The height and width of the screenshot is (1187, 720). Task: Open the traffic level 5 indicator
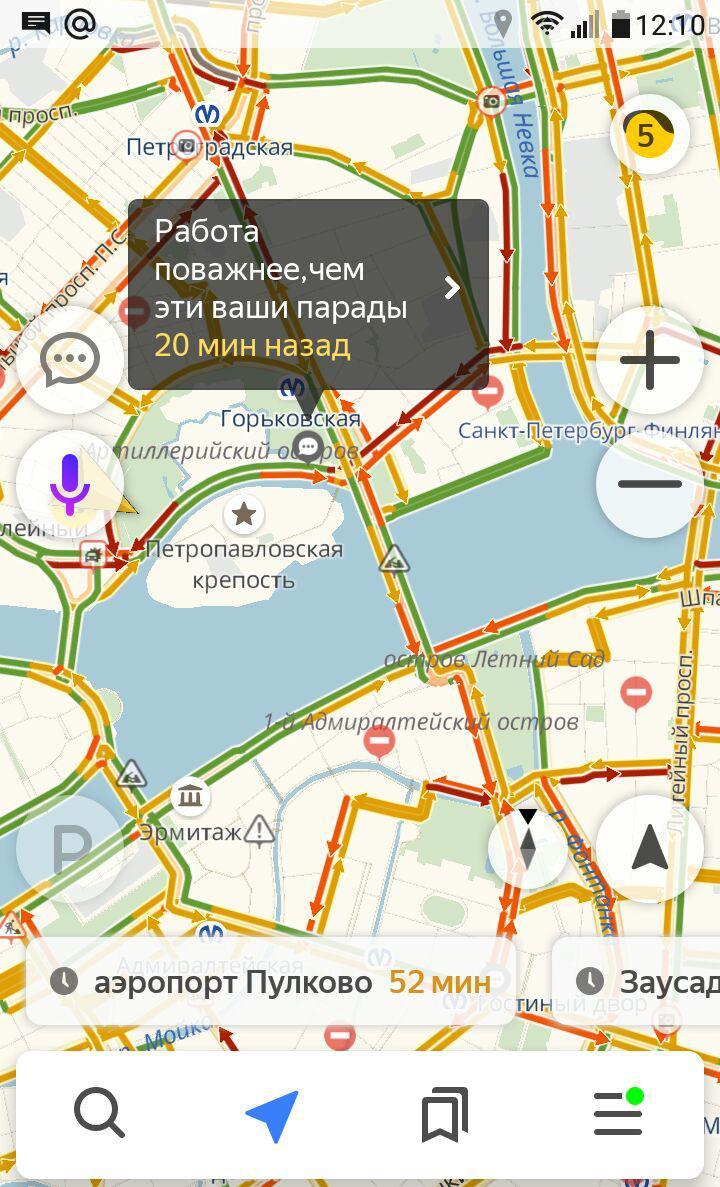click(649, 135)
